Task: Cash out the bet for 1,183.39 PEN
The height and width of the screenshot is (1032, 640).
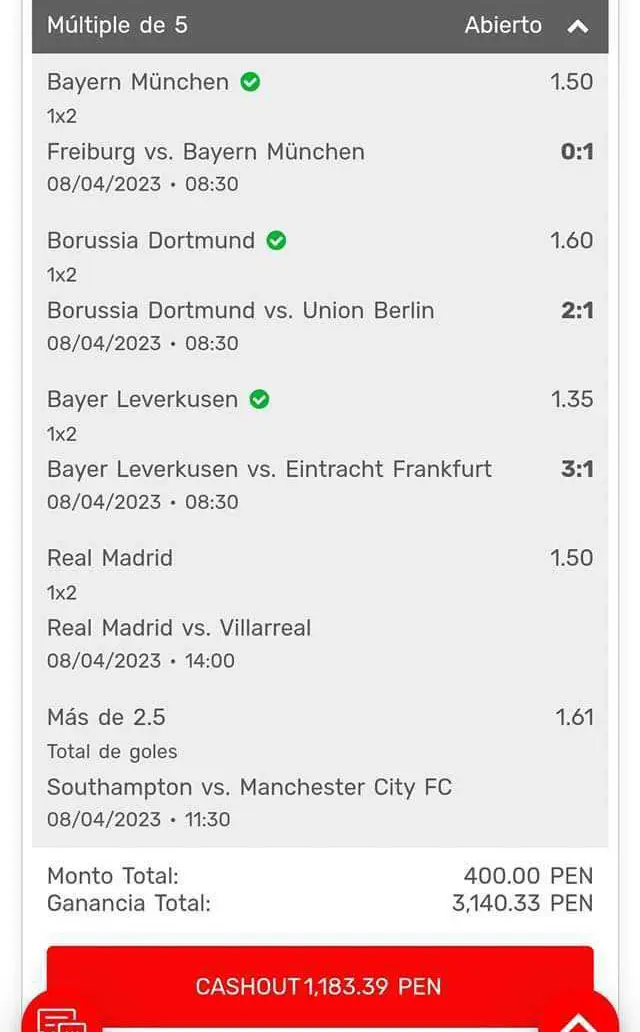Action: click(x=319, y=985)
